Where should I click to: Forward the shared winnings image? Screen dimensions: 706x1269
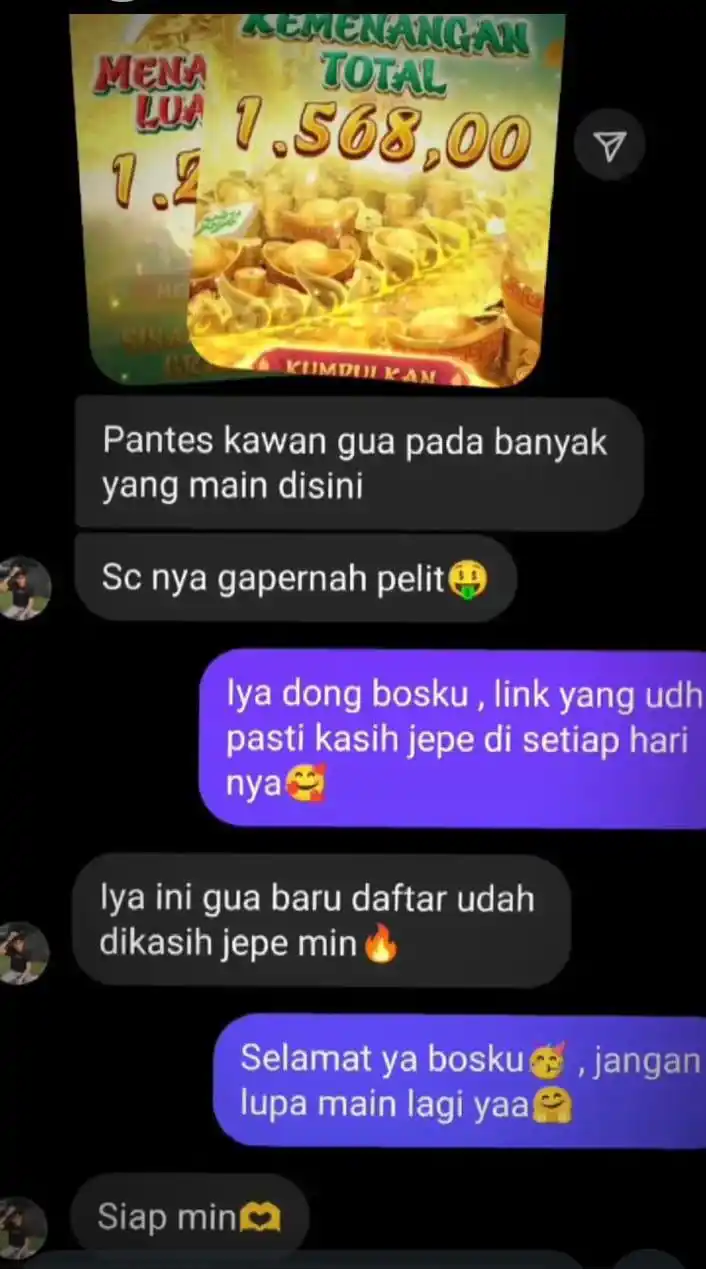(x=609, y=150)
